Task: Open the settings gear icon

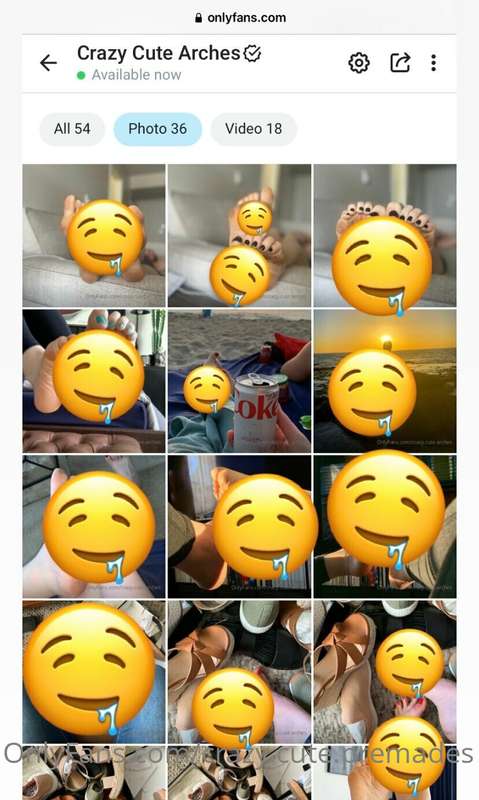Action: pyautogui.click(x=359, y=63)
